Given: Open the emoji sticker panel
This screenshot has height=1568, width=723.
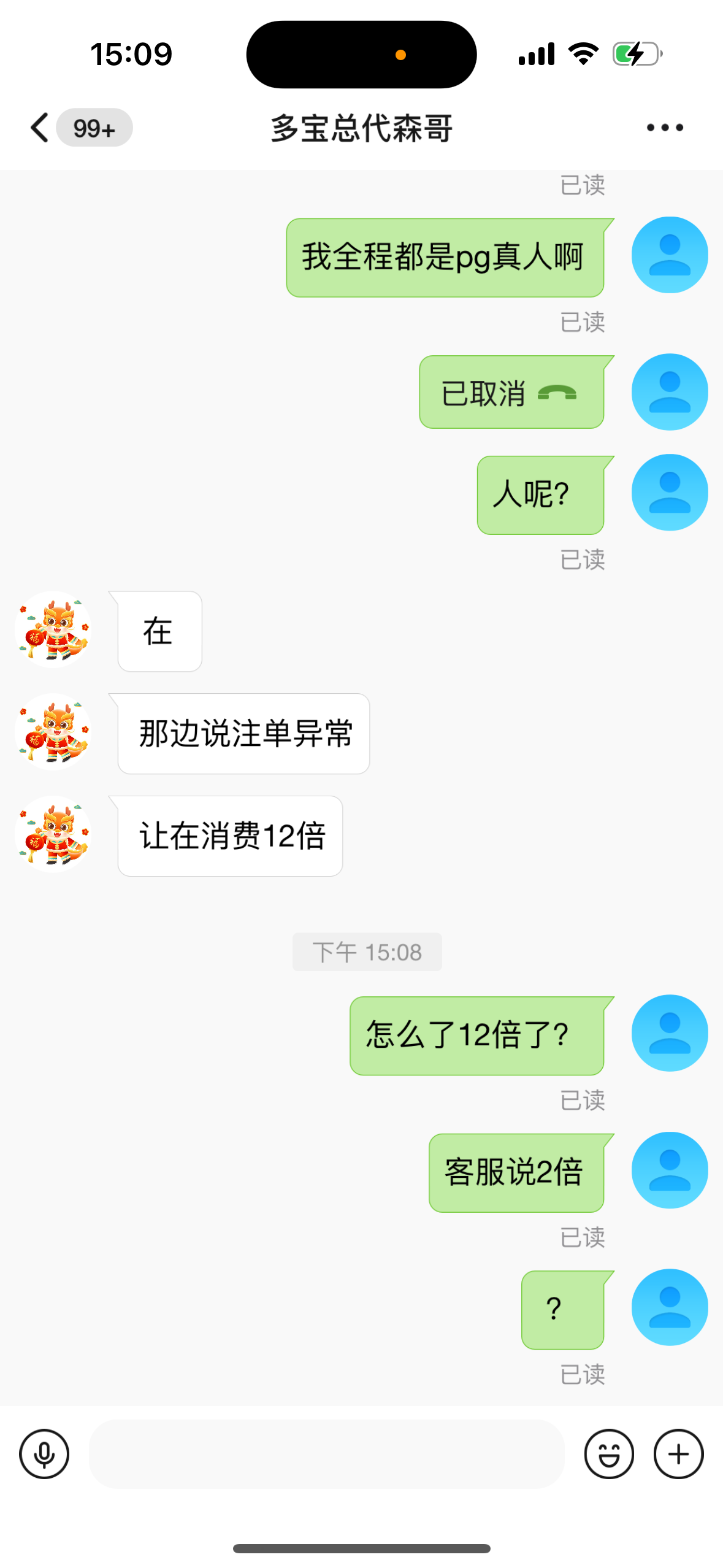Looking at the screenshot, I should (x=608, y=1454).
